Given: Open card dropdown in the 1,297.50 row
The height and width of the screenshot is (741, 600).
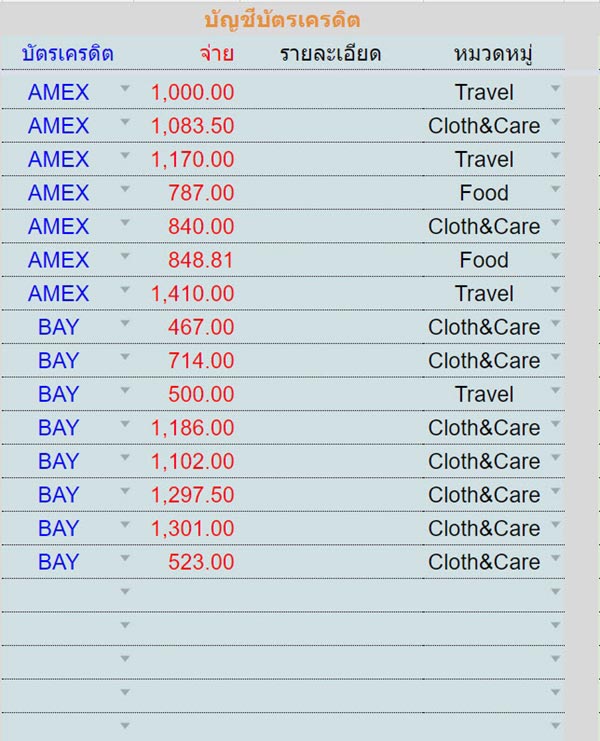Looking at the screenshot, I should [125, 490].
